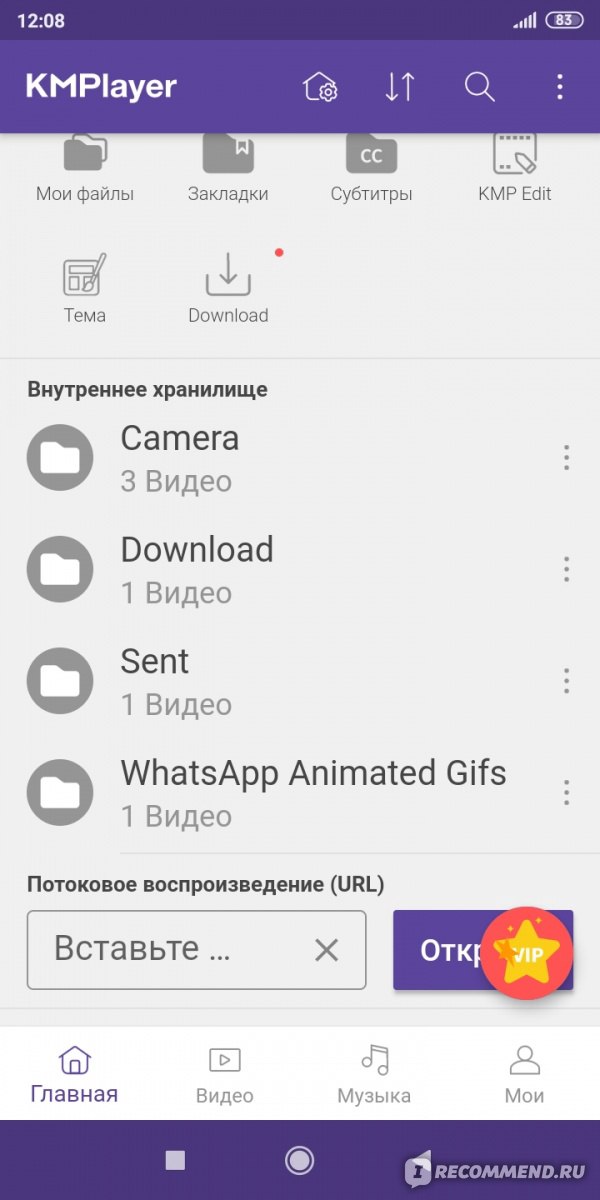Screen dimensions: 600x1200
Task: Clear the URL field with the X
Action: (327, 950)
